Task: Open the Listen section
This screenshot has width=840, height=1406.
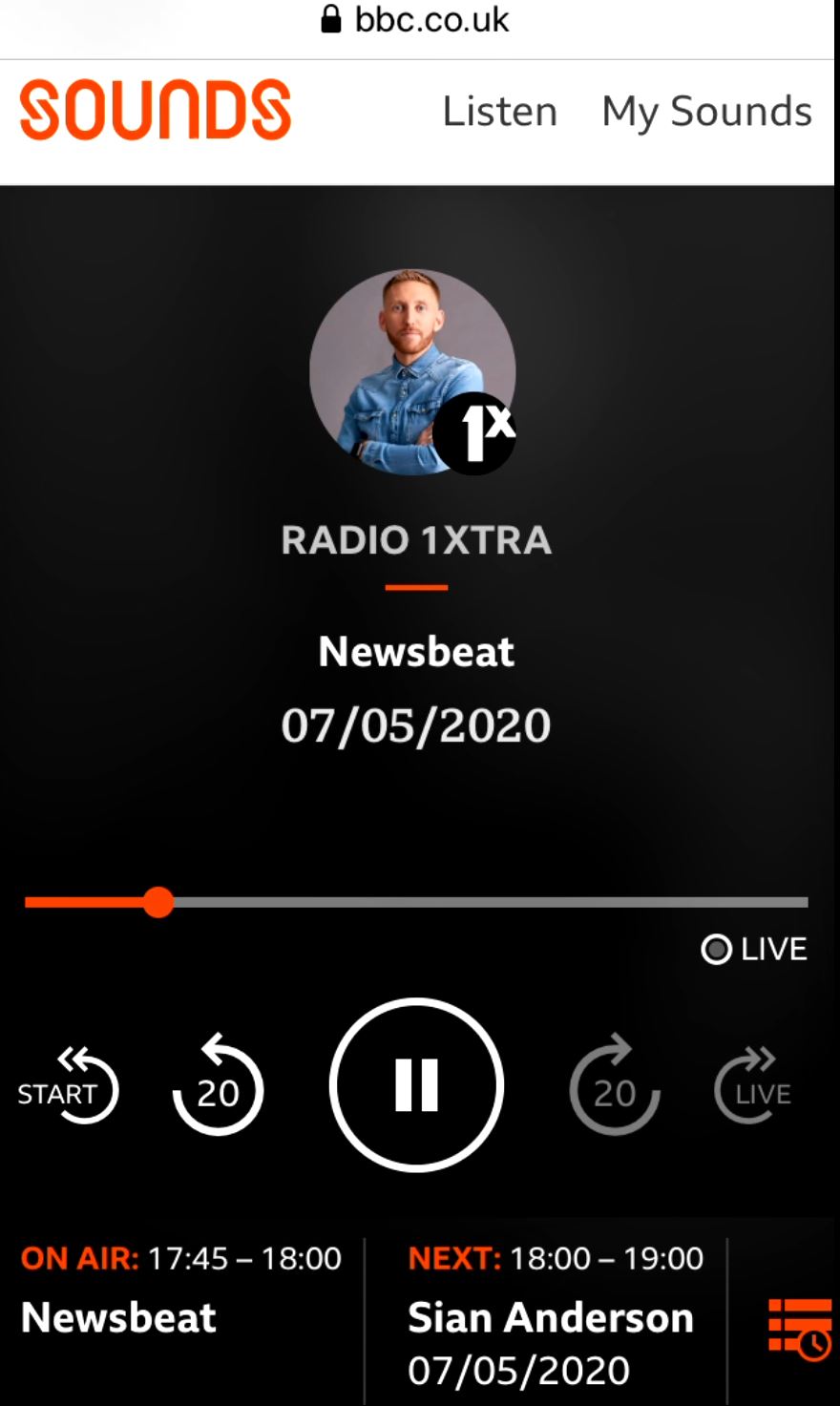Action: pos(499,112)
